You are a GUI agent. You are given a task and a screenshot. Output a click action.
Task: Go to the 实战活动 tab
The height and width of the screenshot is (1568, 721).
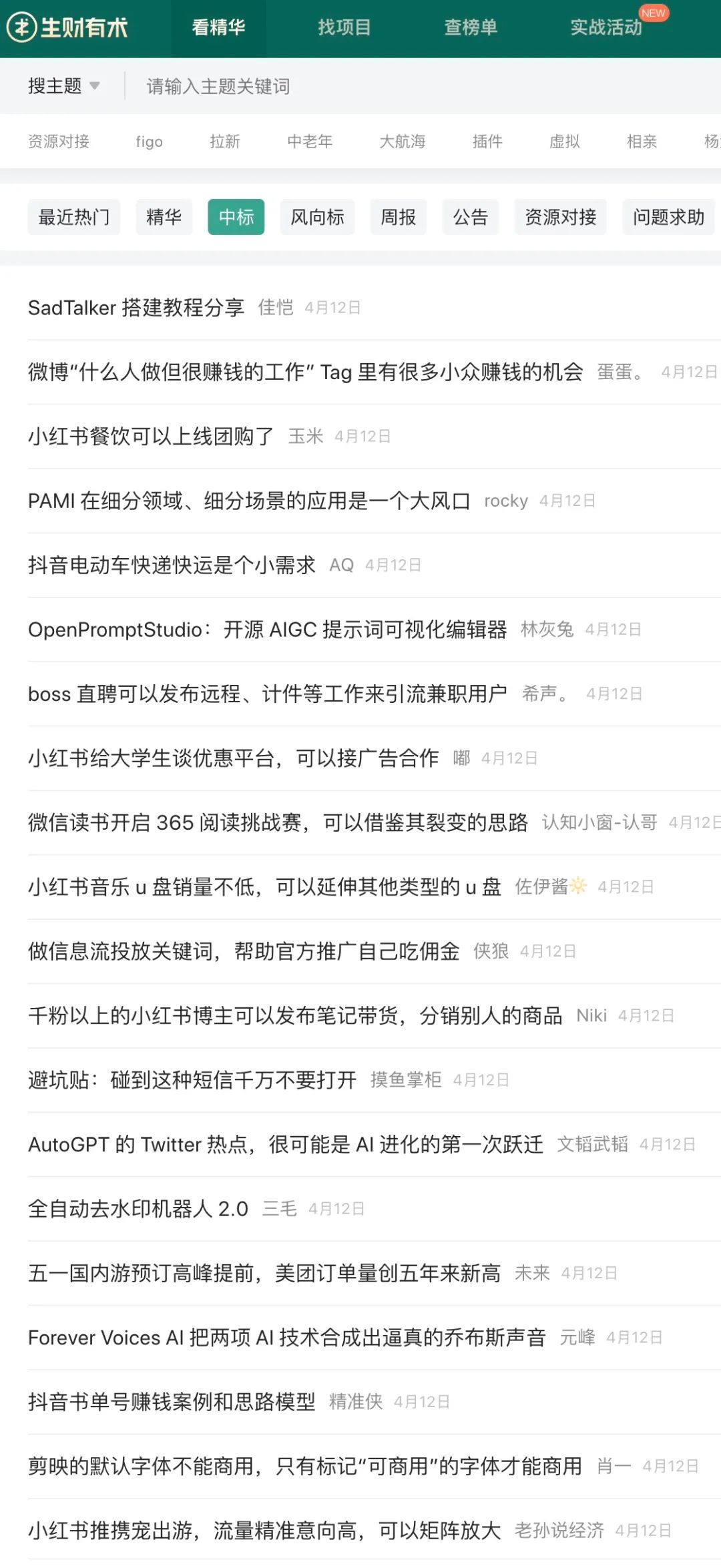pos(606,27)
